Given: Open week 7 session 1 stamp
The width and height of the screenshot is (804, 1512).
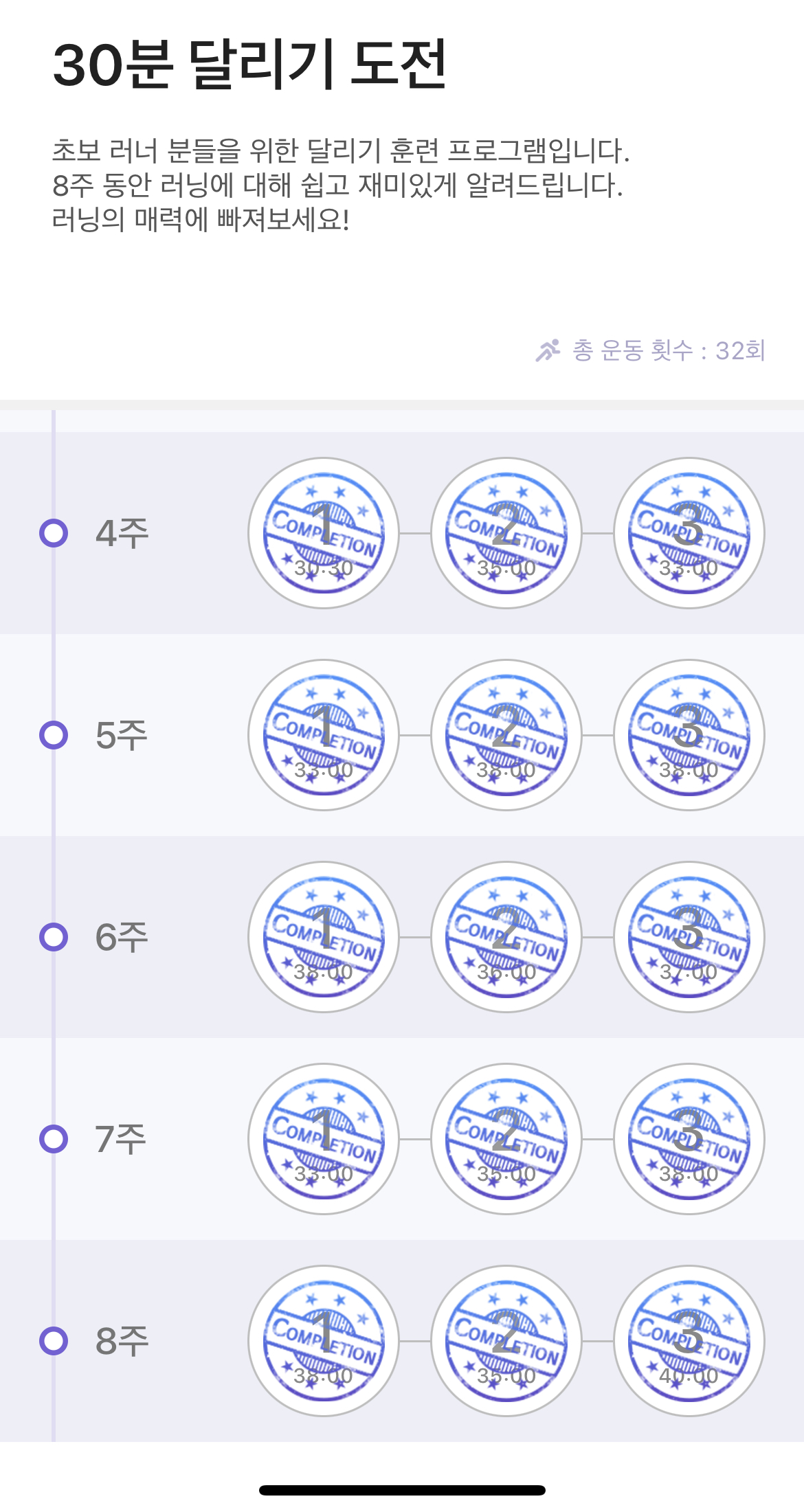Looking at the screenshot, I should (x=324, y=1139).
